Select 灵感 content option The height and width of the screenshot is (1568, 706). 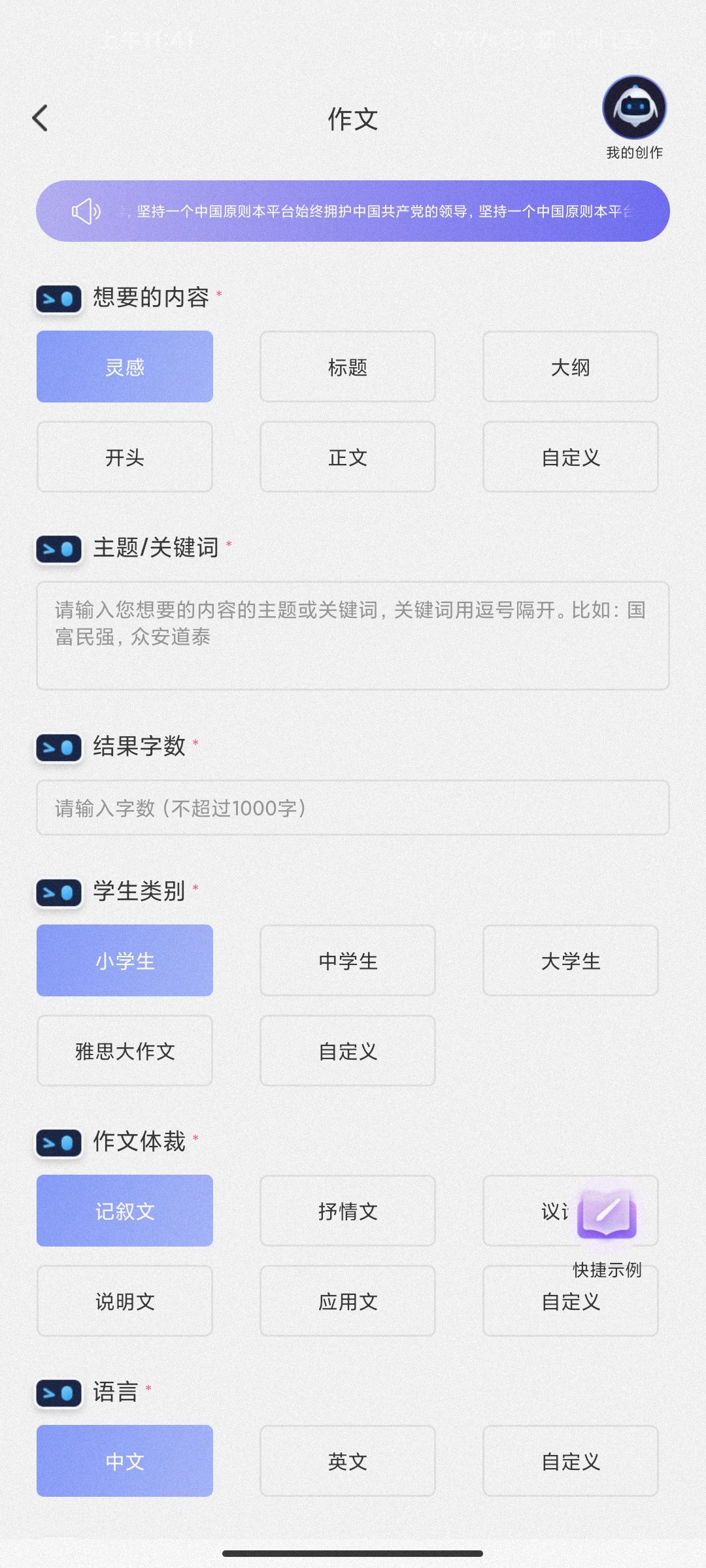[124, 367]
